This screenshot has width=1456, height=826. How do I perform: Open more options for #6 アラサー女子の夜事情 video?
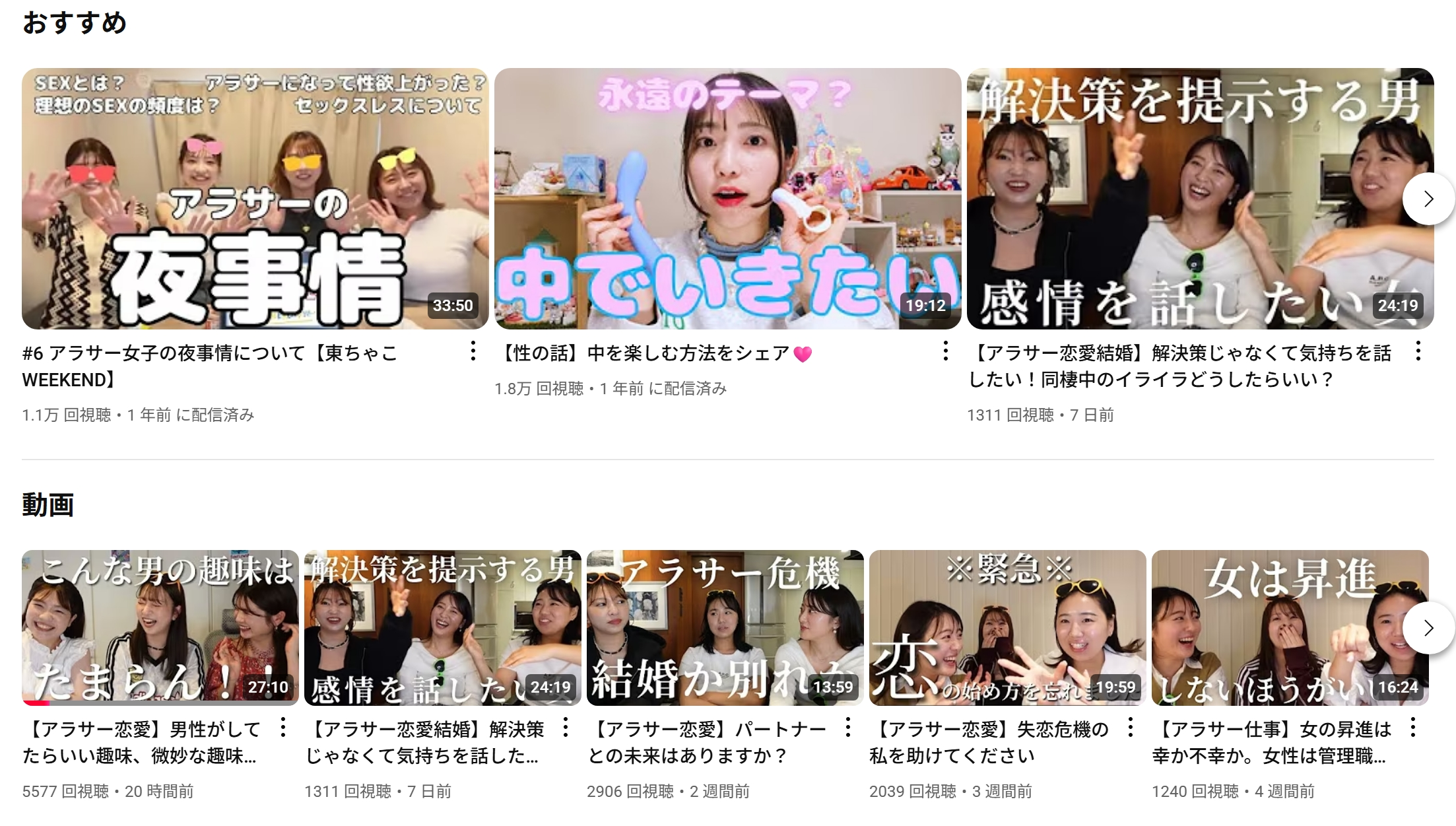click(473, 351)
